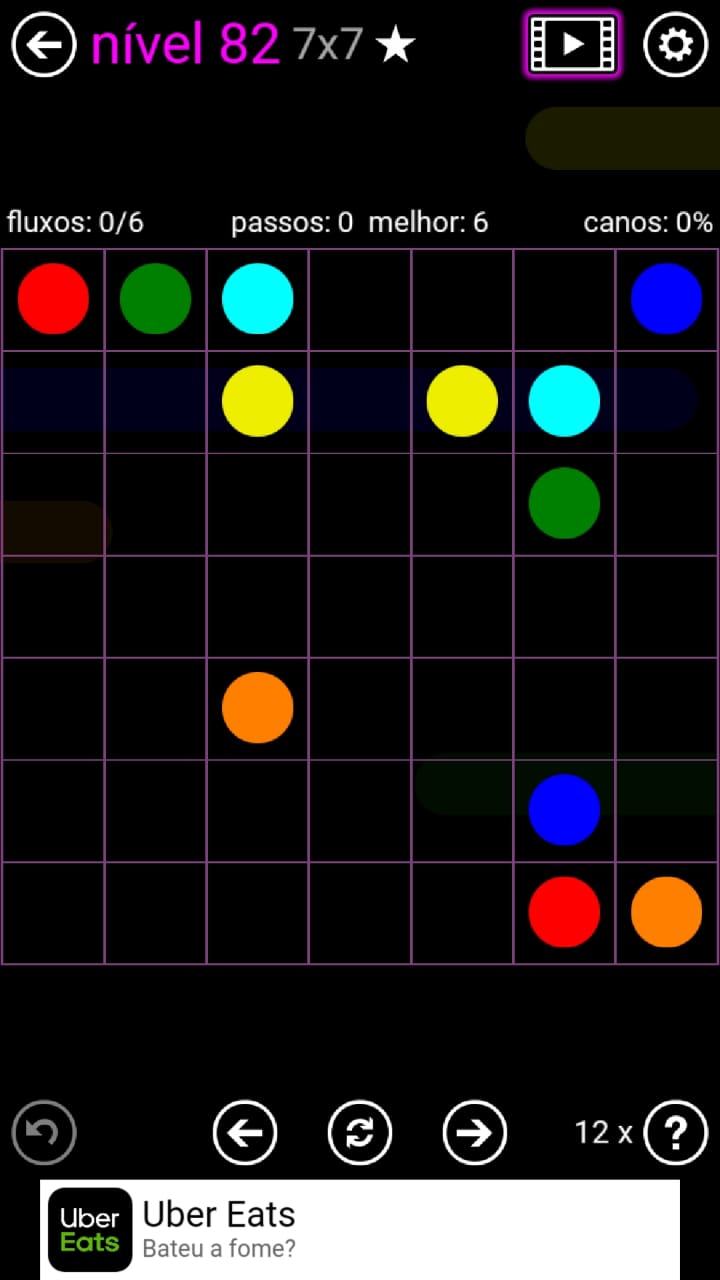Watch the video ad reward
Viewport: 720px width, 1280px height.
572,44
